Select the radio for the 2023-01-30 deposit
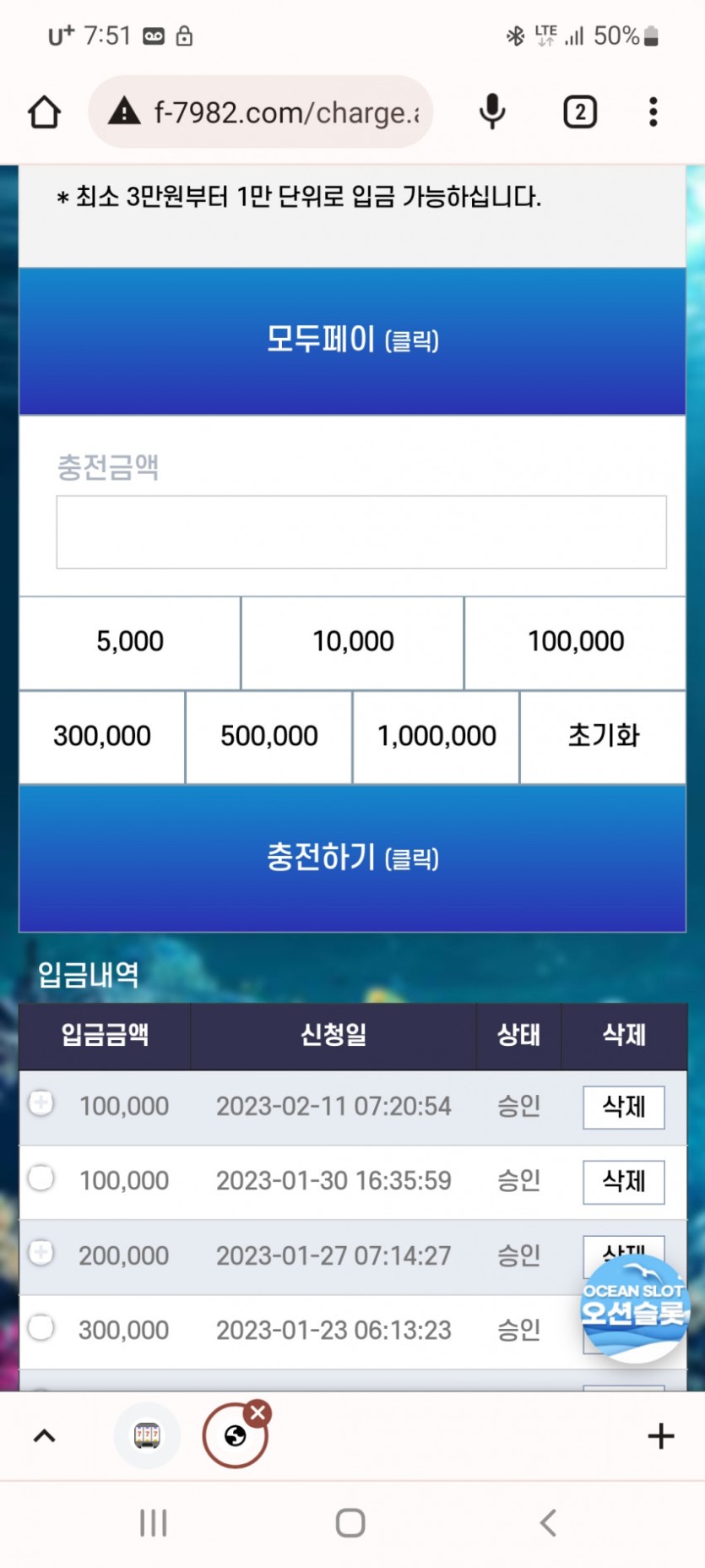 [41, 1178]
